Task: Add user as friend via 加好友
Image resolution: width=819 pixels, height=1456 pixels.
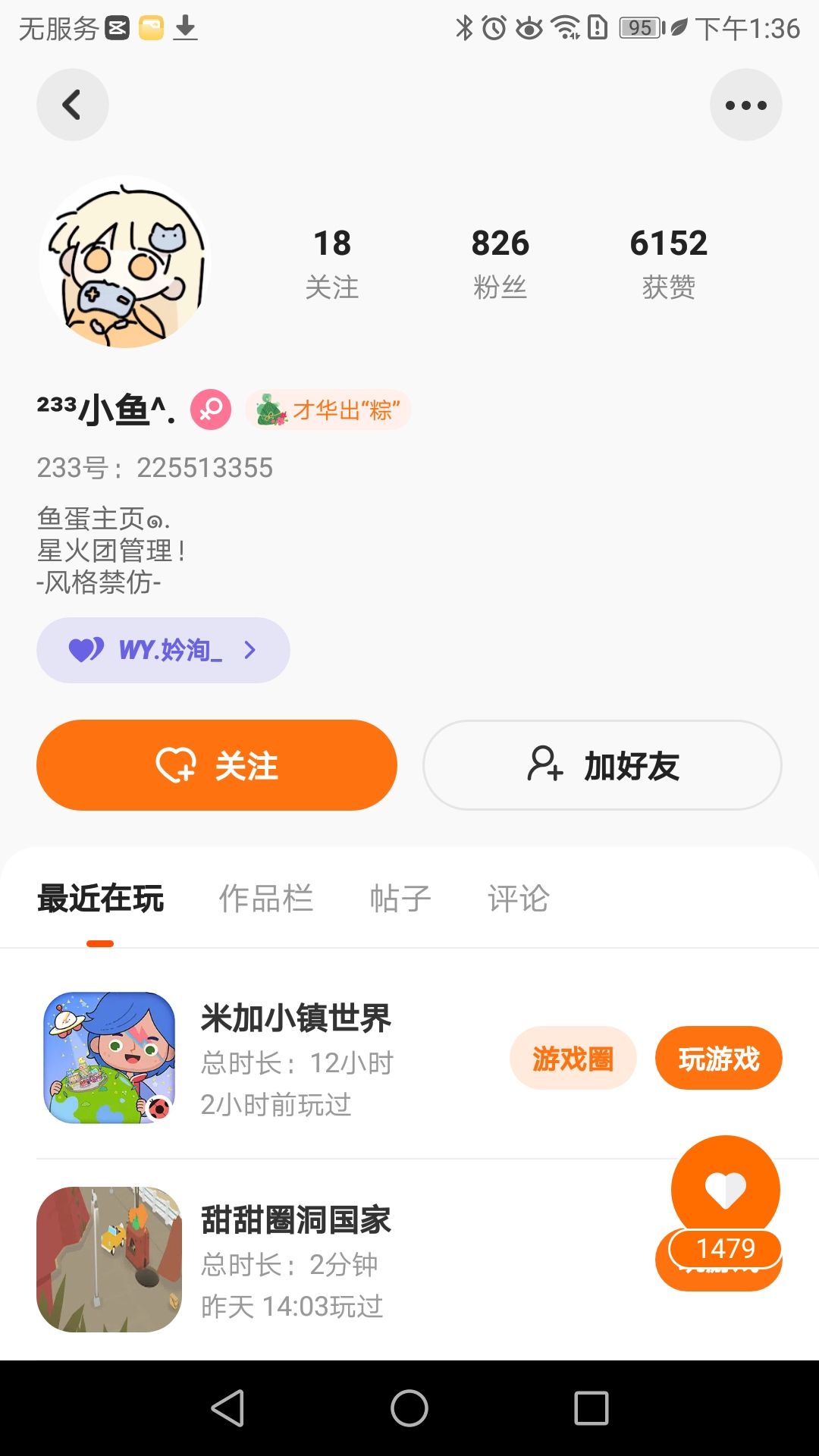Action: pos(602,765)
